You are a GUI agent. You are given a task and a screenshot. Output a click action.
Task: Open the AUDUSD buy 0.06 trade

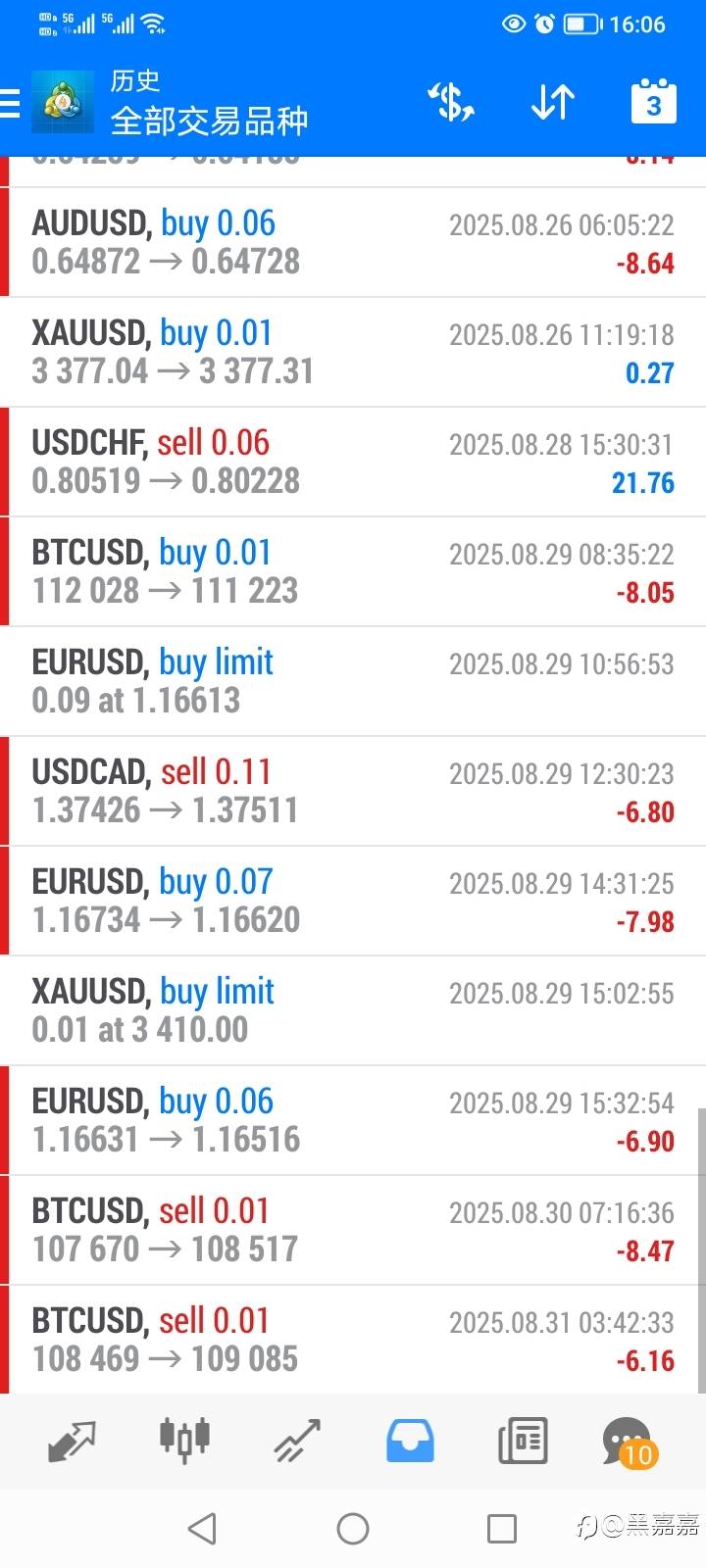[353, 242]
